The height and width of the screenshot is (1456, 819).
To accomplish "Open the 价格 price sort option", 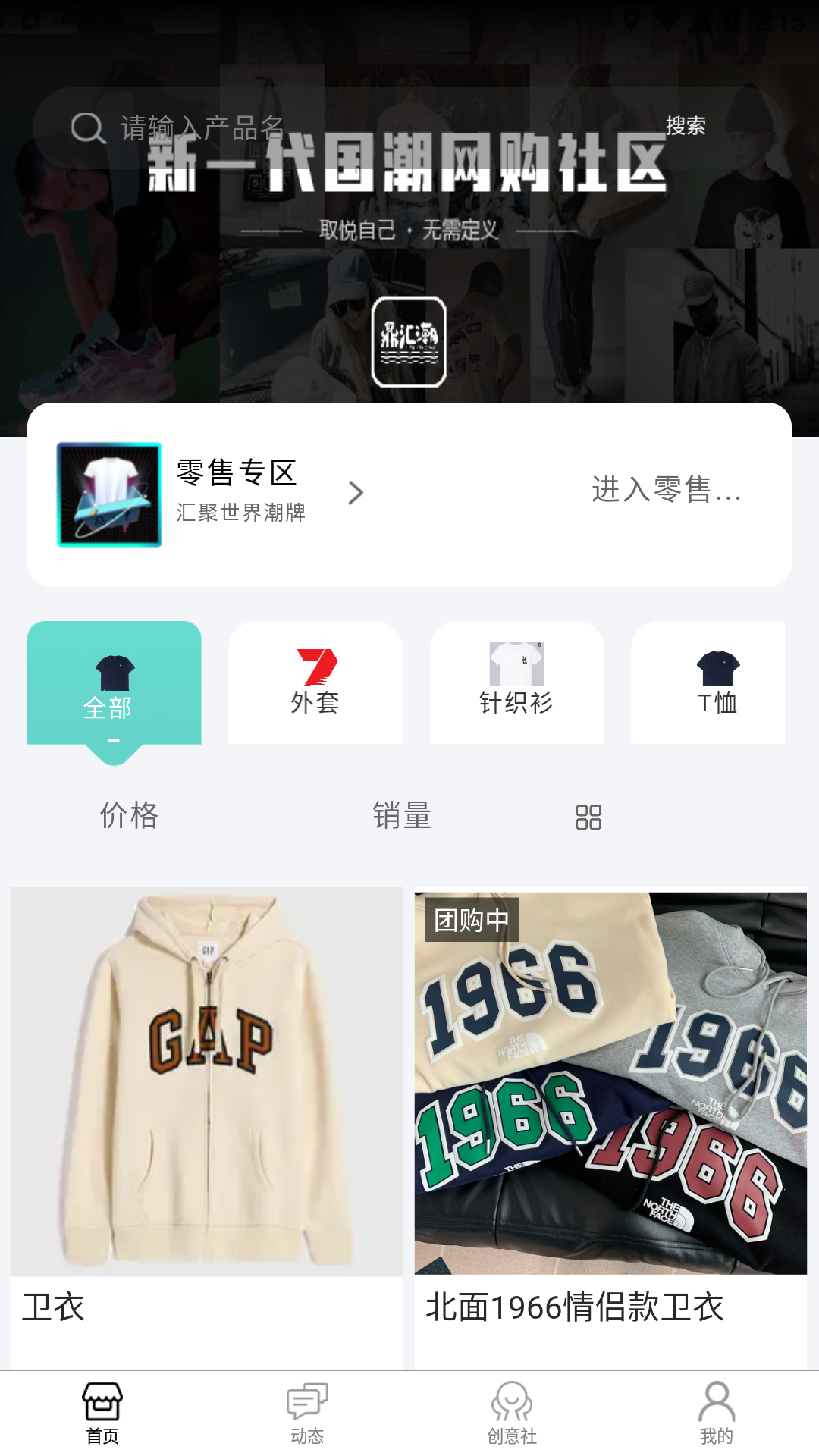I will [x=127, y=817].
